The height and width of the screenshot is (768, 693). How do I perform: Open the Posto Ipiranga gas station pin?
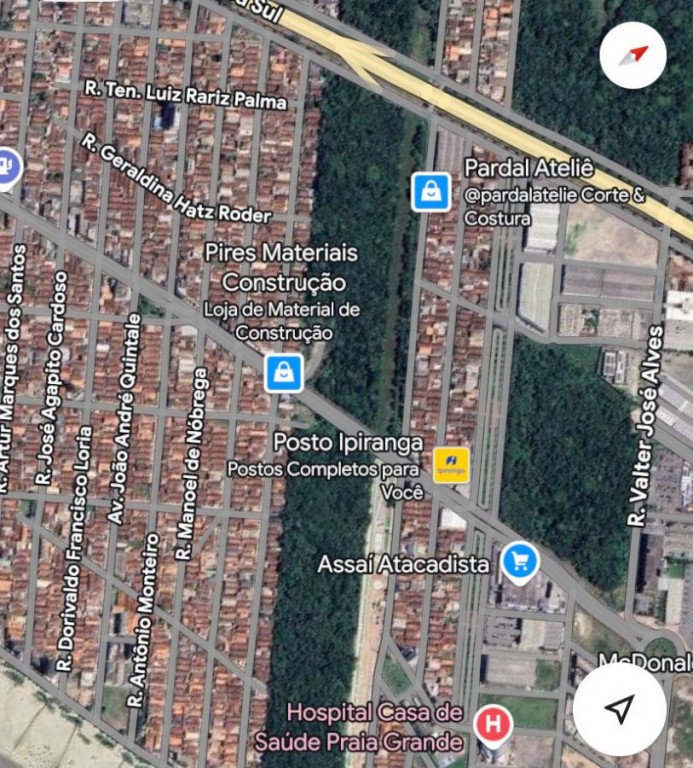point(451,465)
